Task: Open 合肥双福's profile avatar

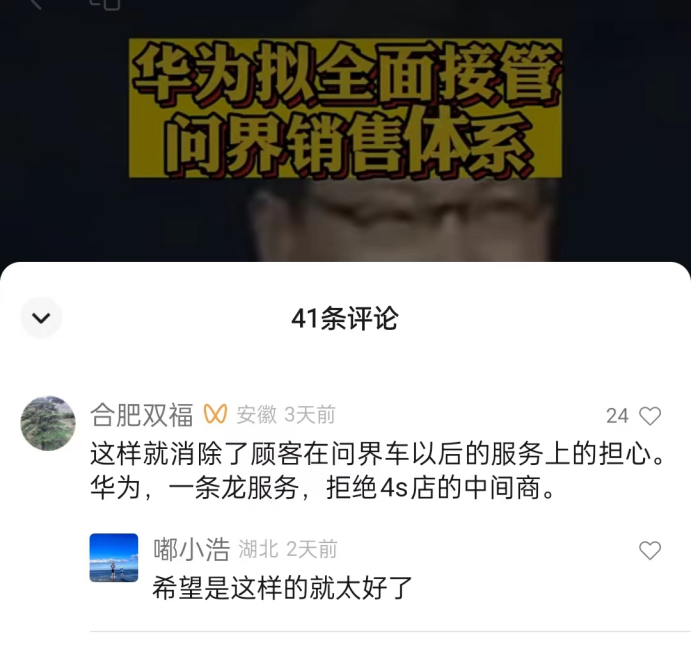Action: 48,423
